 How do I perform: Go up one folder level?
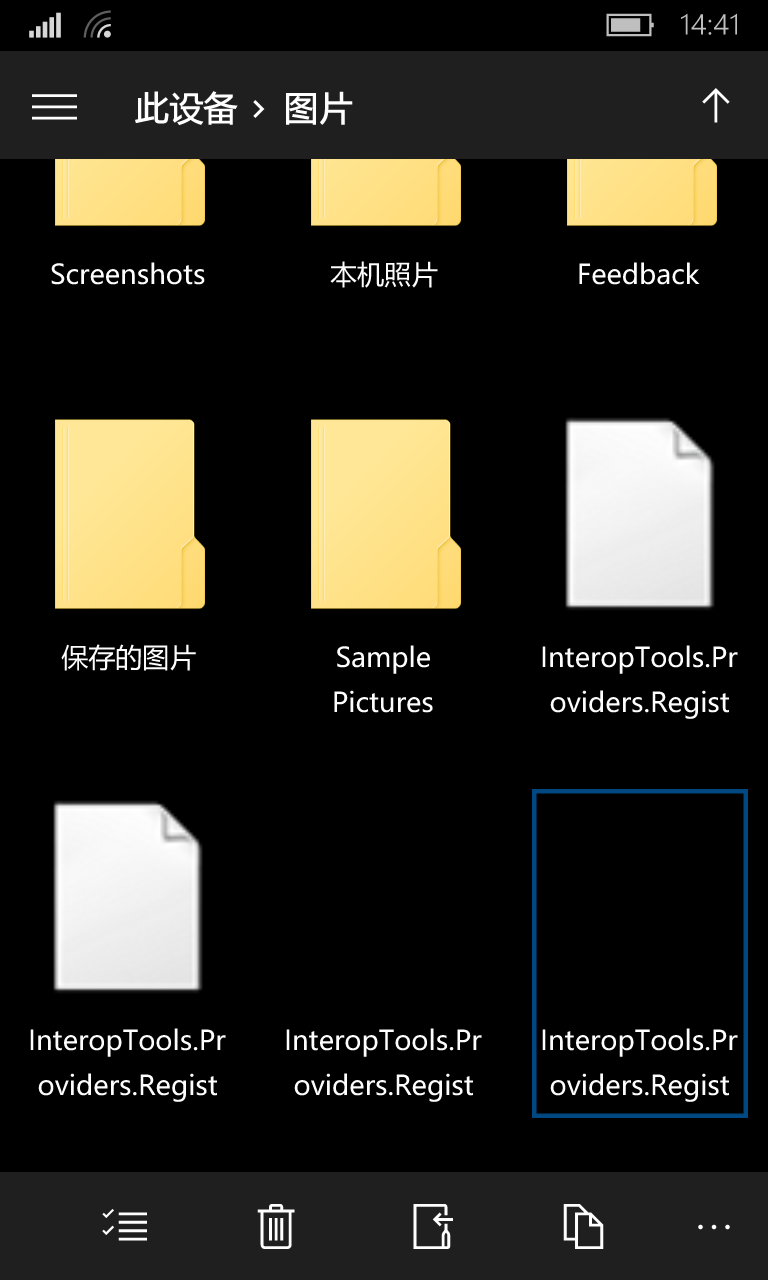coord(715,106)
